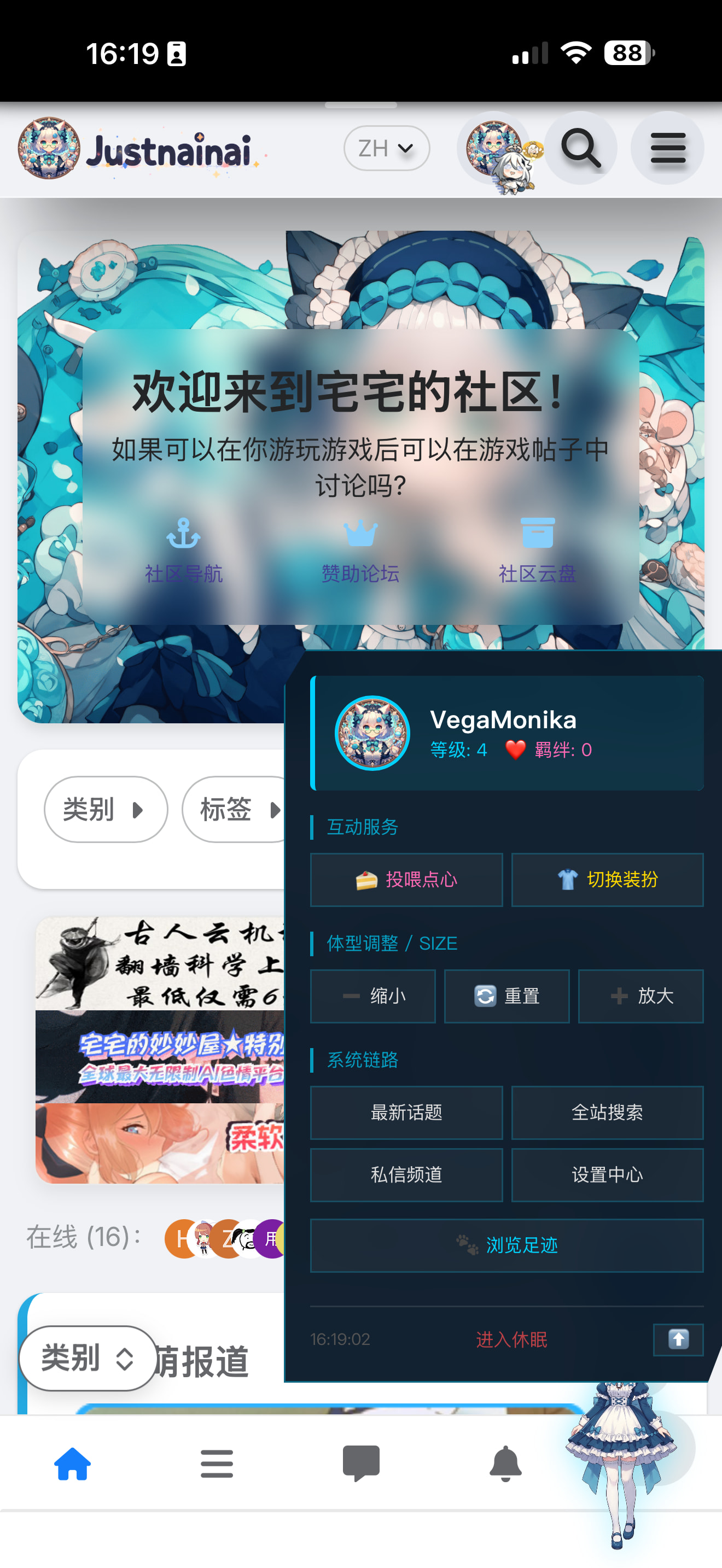Reset mascot size with 重置

[507, 996]
